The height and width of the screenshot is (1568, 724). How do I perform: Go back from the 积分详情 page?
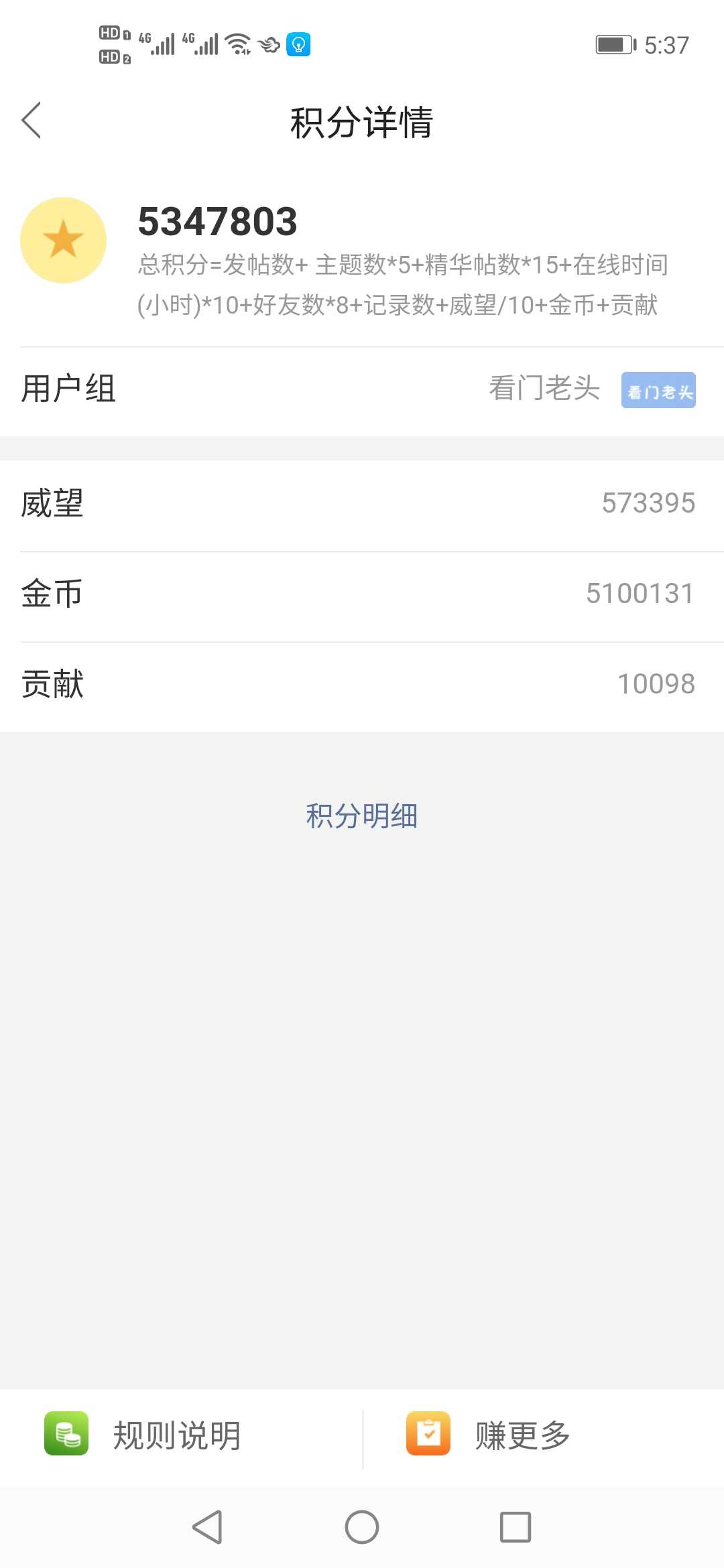32,121
